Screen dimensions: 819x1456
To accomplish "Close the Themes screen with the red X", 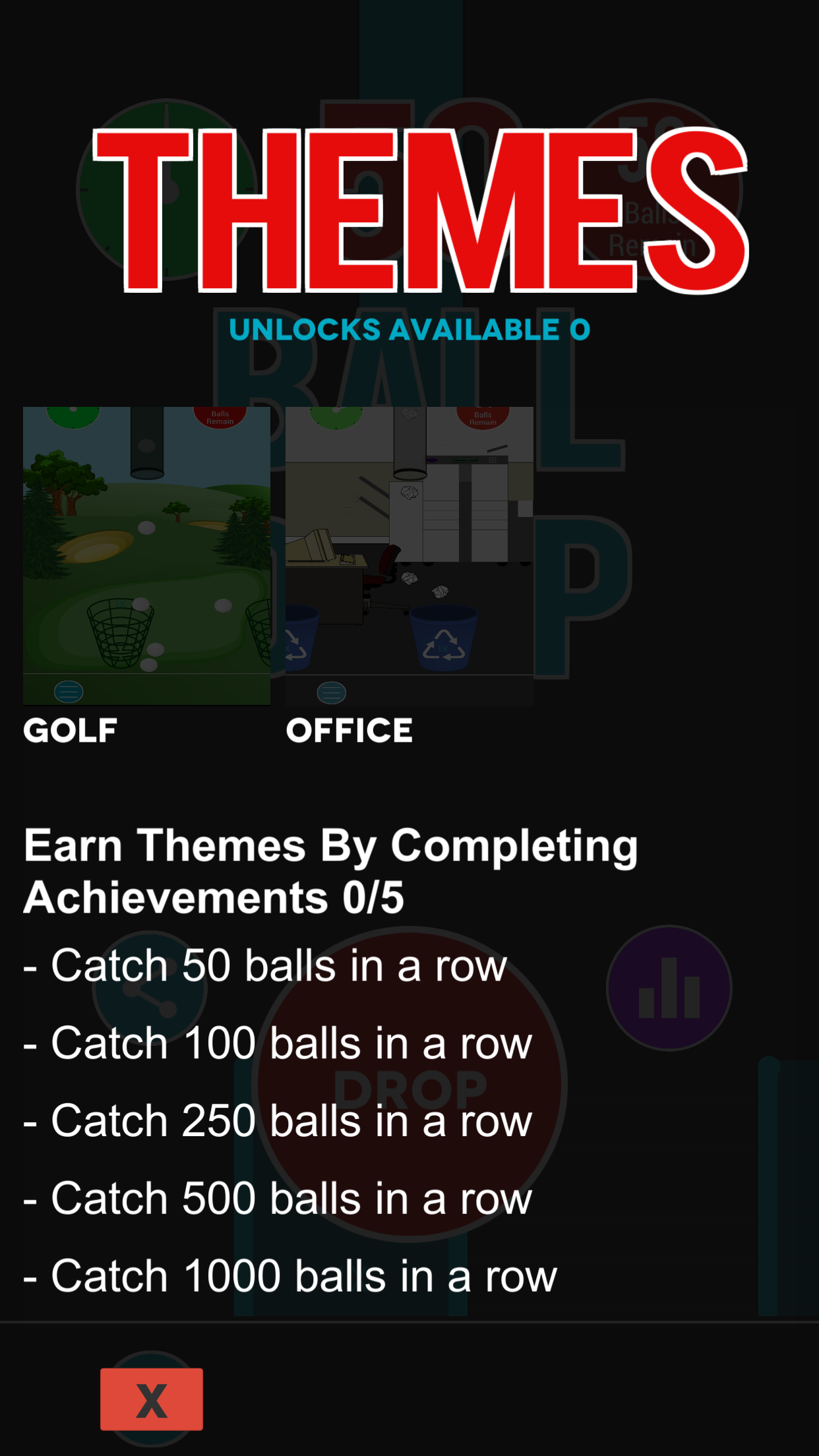I will tap(152, 1399).
